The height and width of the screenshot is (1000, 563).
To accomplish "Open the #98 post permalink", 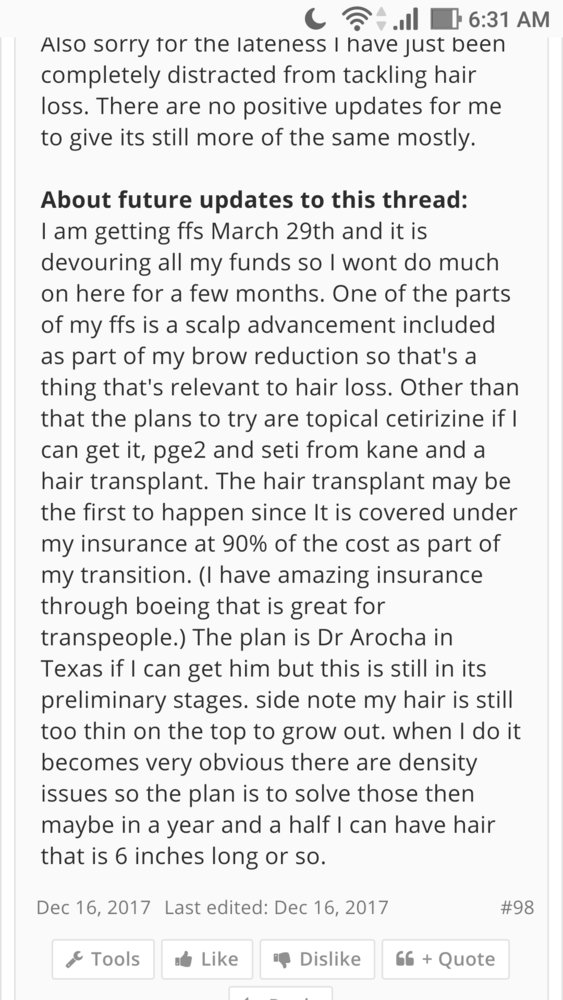I will (x=517, y=907).
